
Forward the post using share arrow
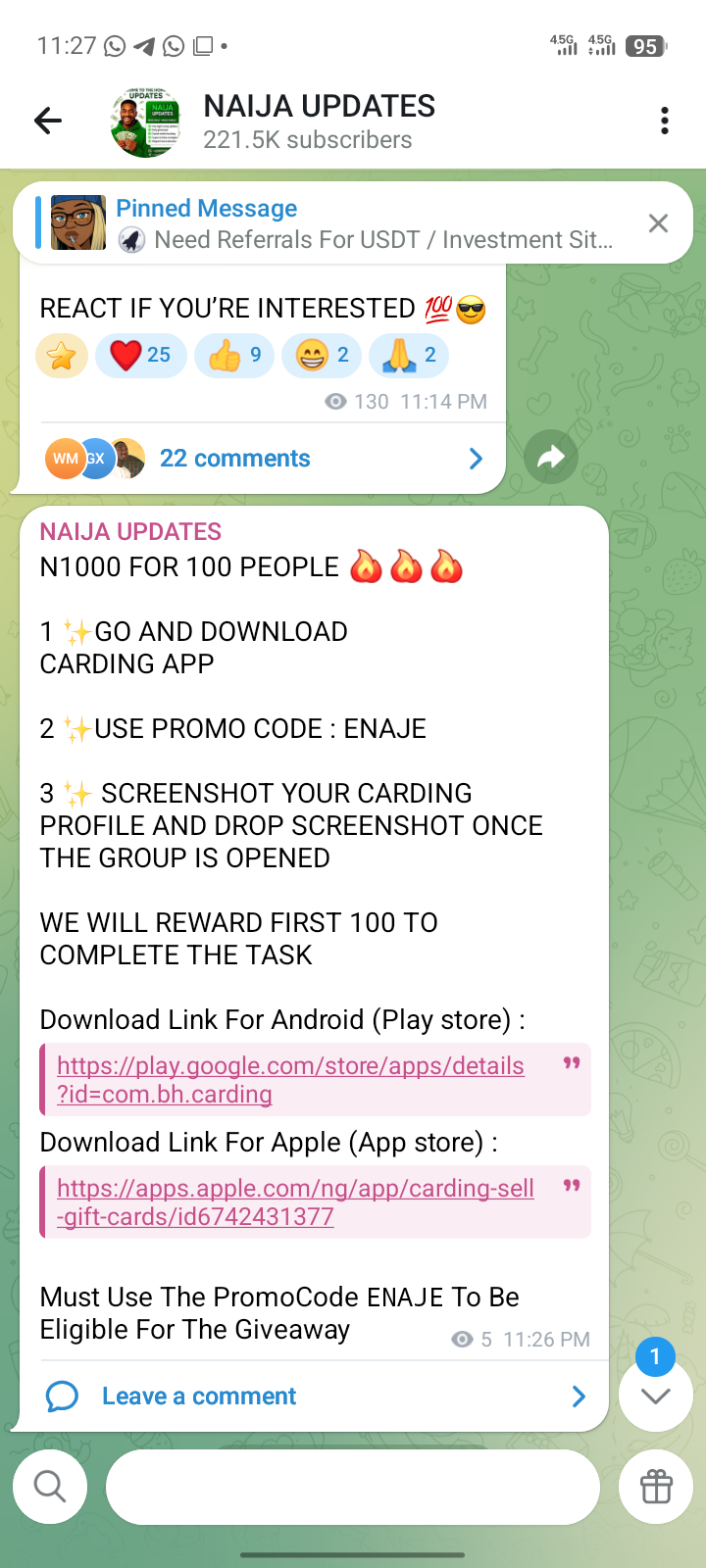click(x=551, y=457)
